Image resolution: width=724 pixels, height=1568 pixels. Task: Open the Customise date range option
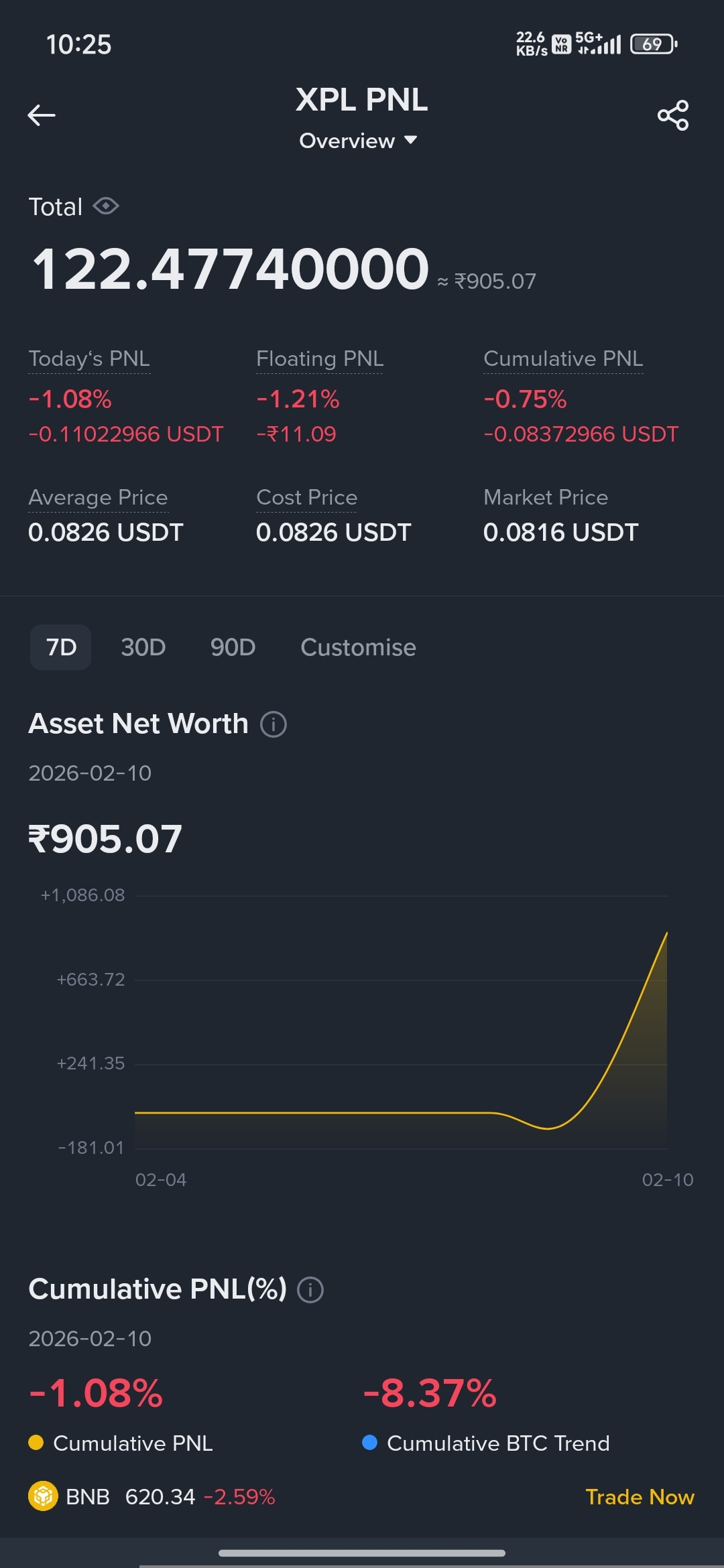click(358, 647)
